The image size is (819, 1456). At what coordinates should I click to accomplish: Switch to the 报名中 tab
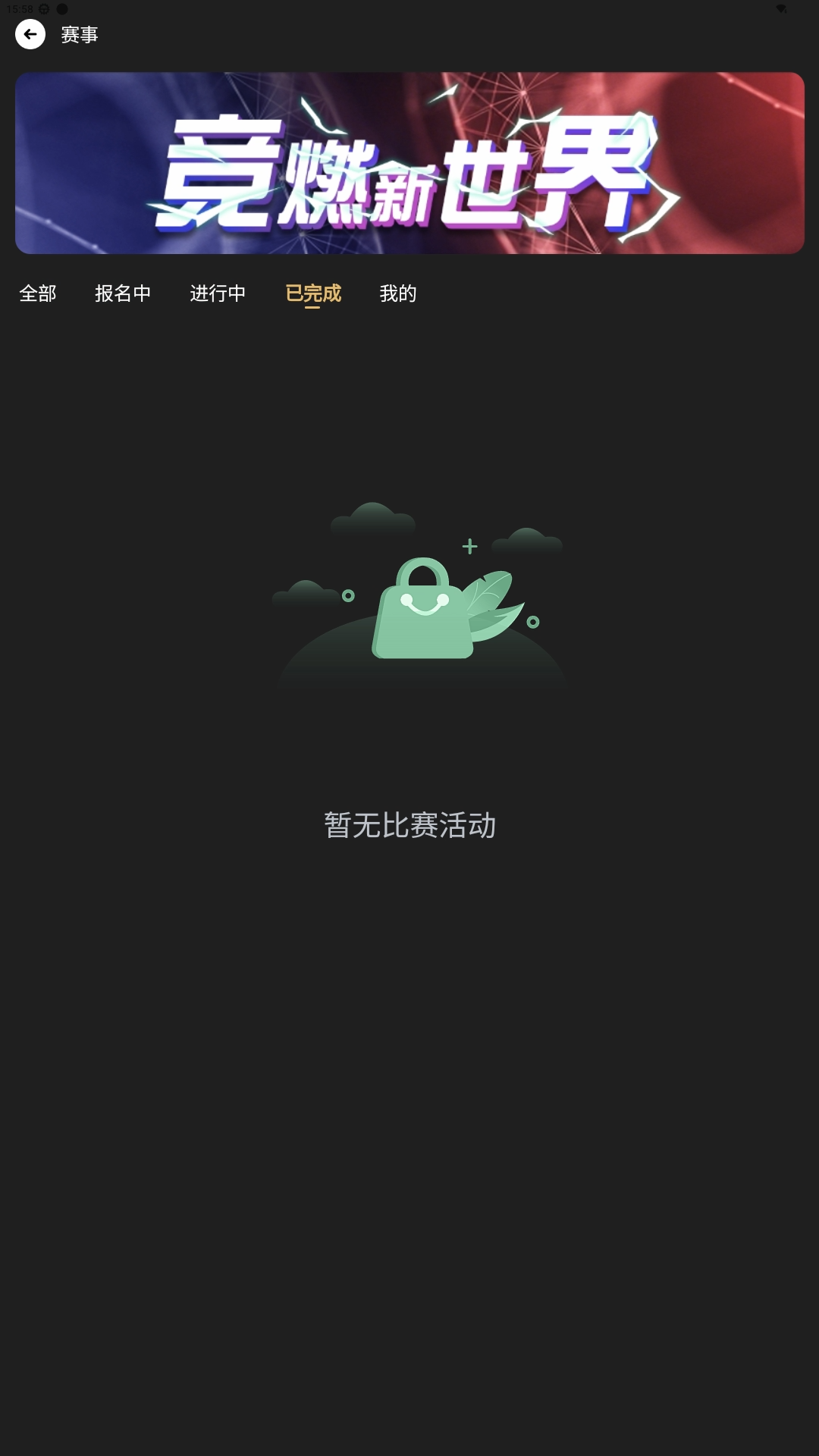coord(123,293)
